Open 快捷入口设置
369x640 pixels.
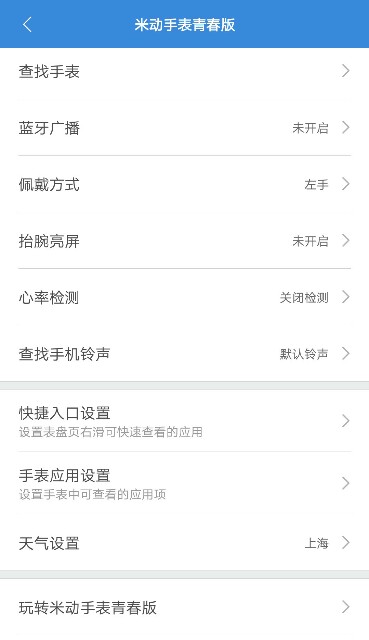tap(184, 421)
